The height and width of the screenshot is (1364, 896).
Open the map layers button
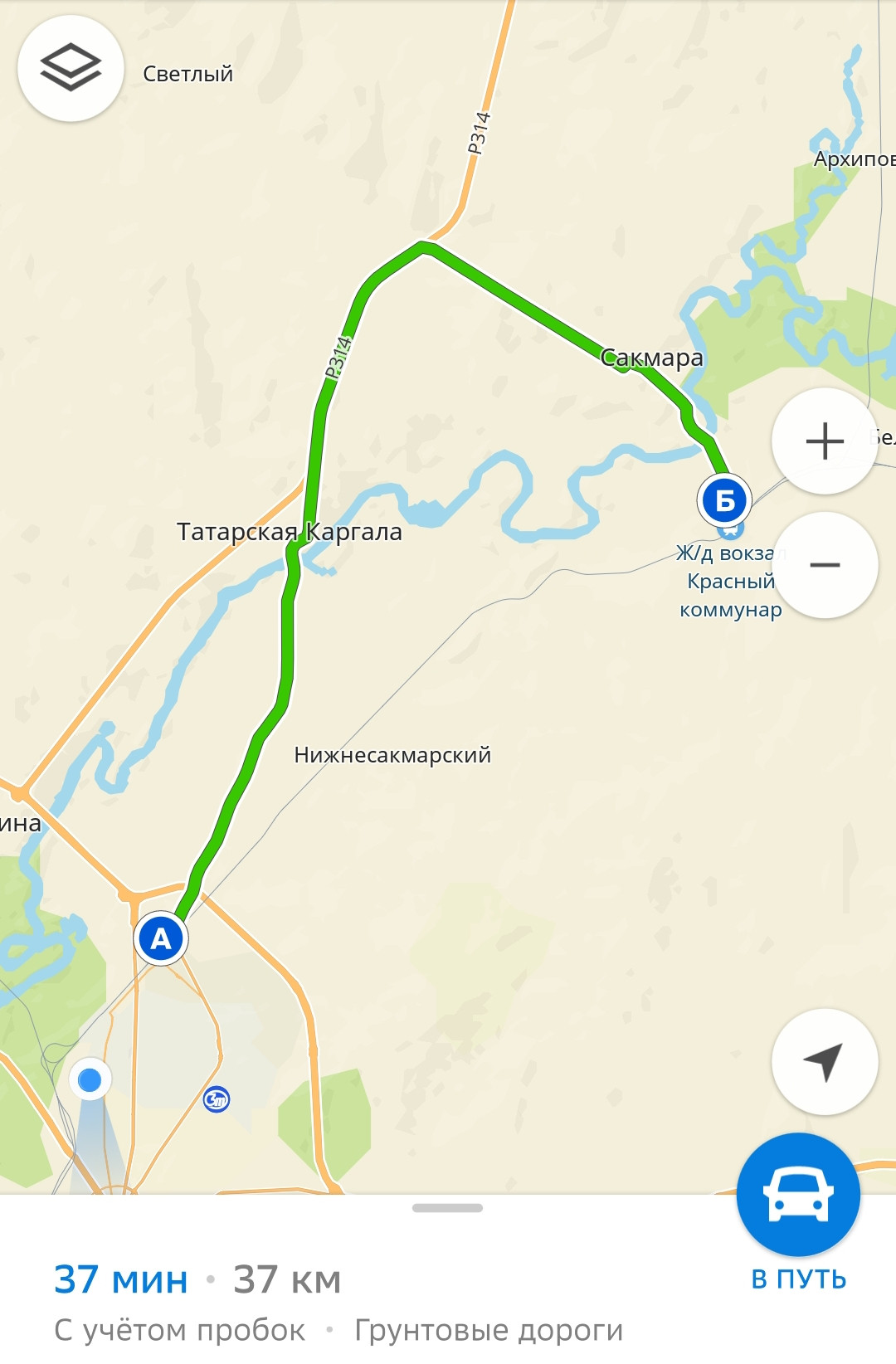point(71,68)
